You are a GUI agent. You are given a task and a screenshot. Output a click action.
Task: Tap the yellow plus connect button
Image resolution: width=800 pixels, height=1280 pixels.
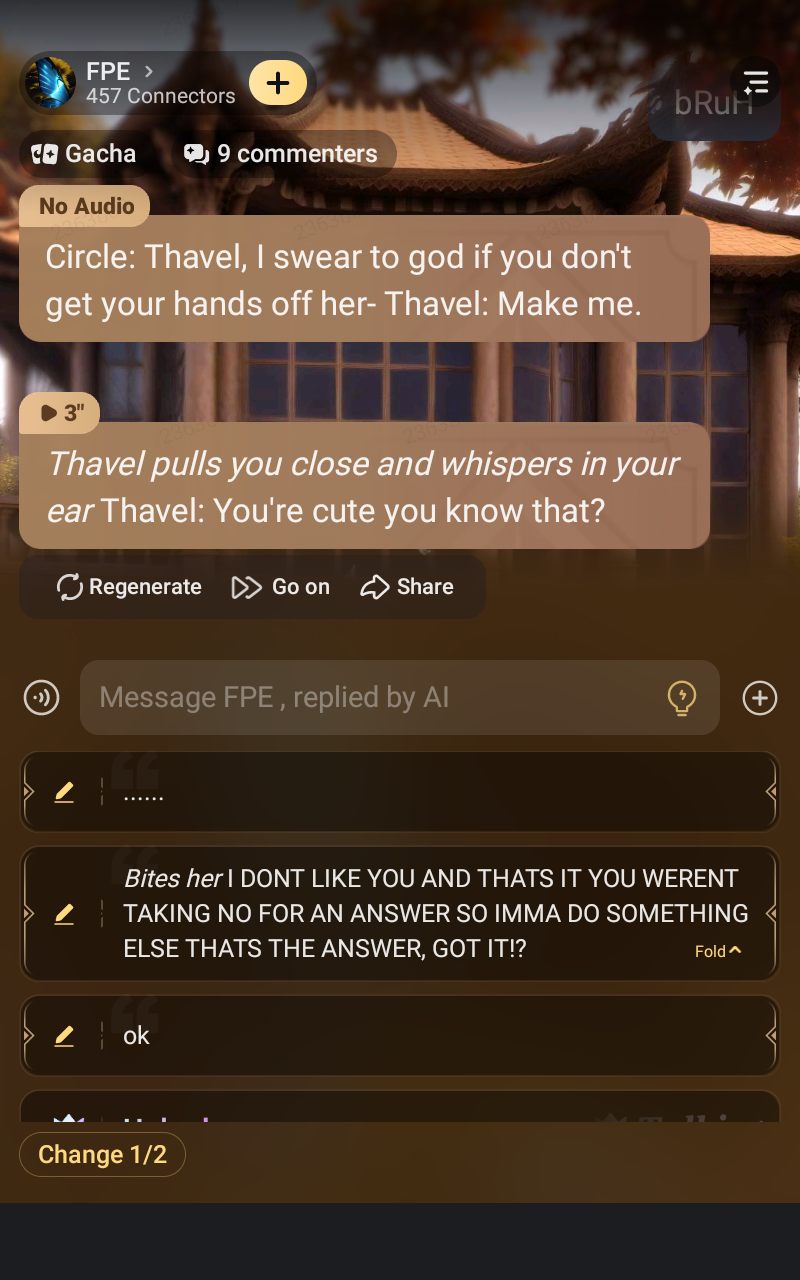tap(278, 83)
